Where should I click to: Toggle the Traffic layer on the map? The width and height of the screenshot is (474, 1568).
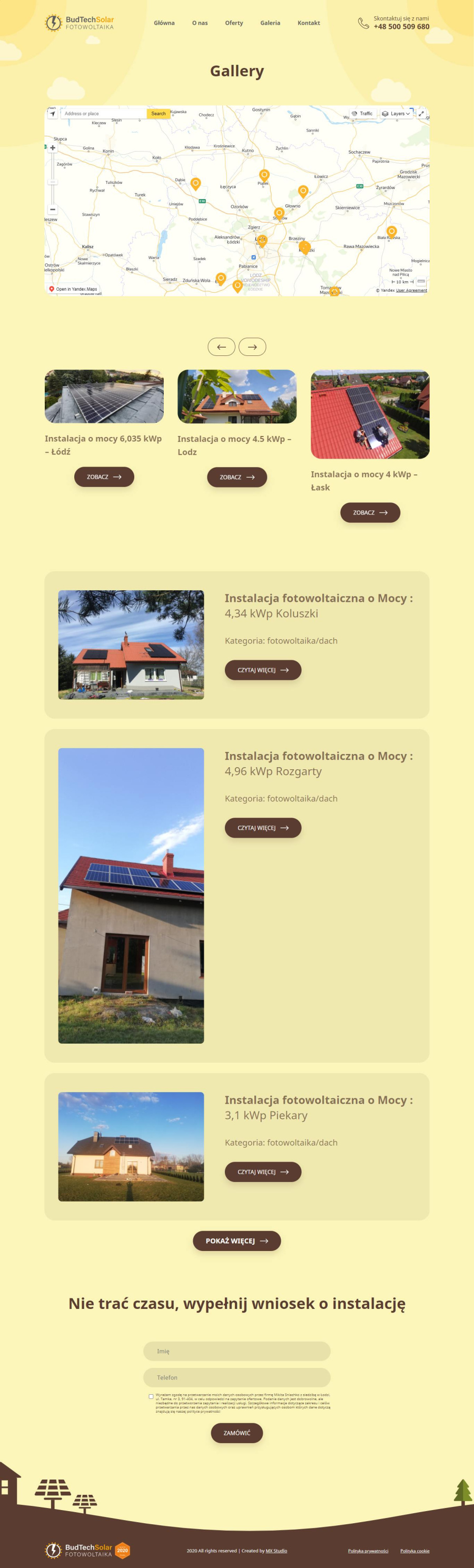(362, 114)
